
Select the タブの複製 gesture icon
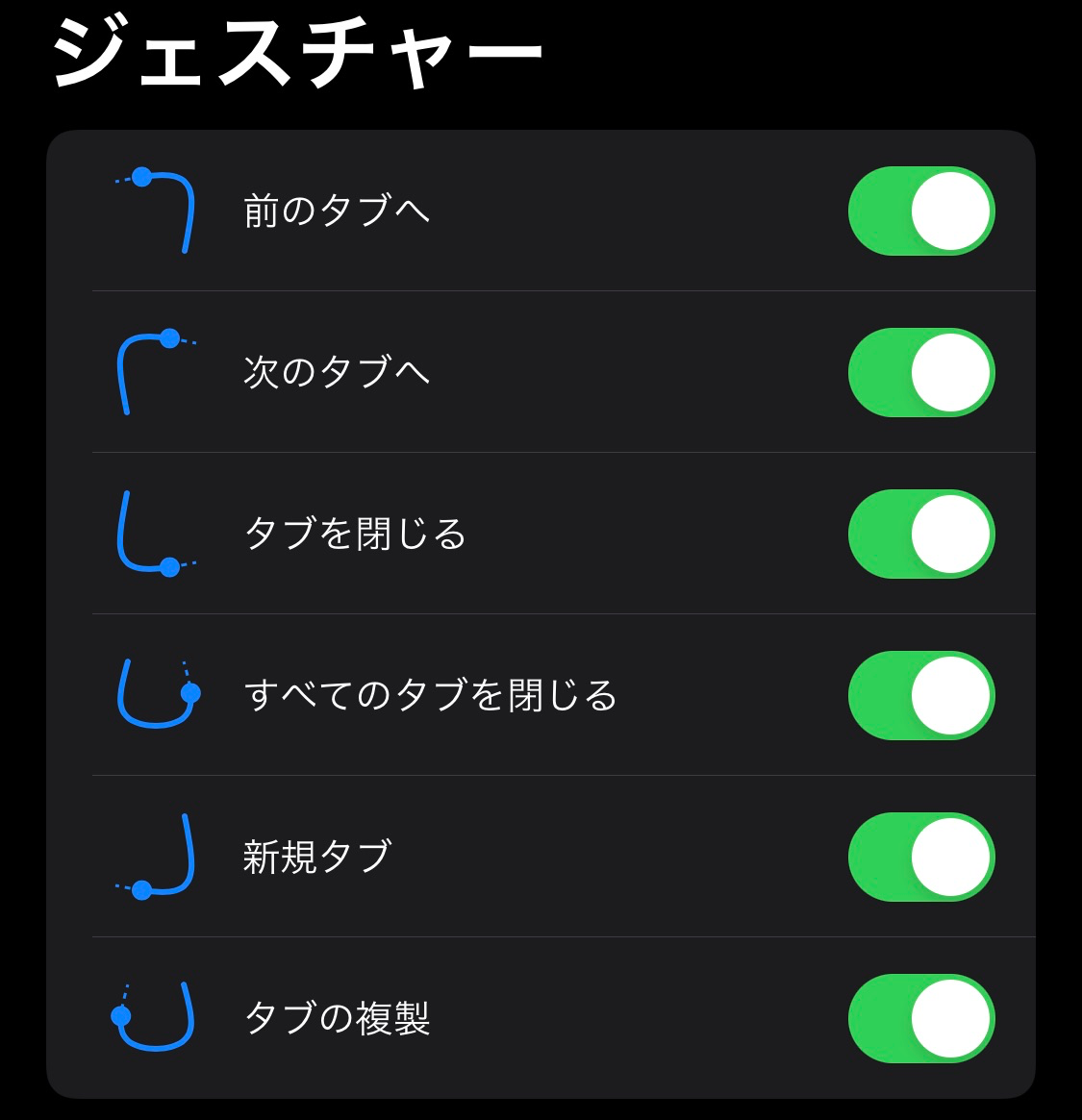pyautogui.click(x=154, y=1017)
